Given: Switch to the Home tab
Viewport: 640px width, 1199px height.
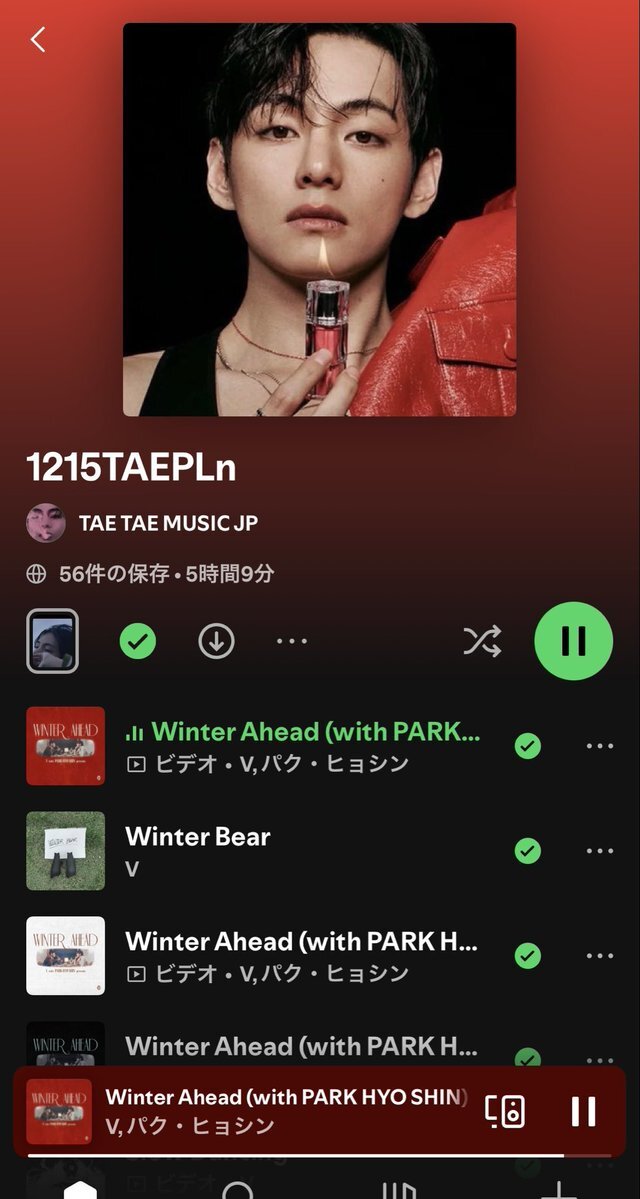Looking at the screenshot, I should (x=80, y=1189).
